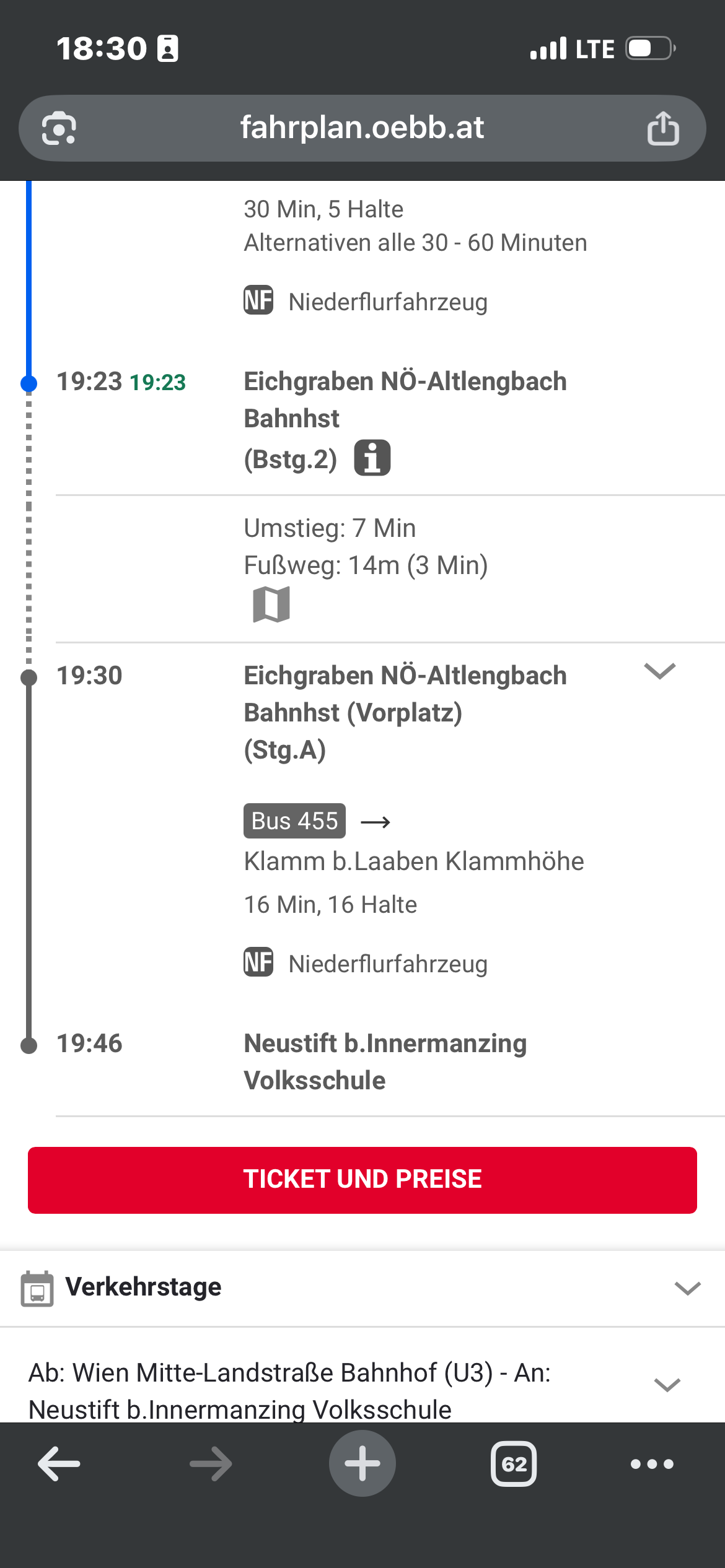
Task: Expand the Verkehrstage section
Action: pos(362,1288)
